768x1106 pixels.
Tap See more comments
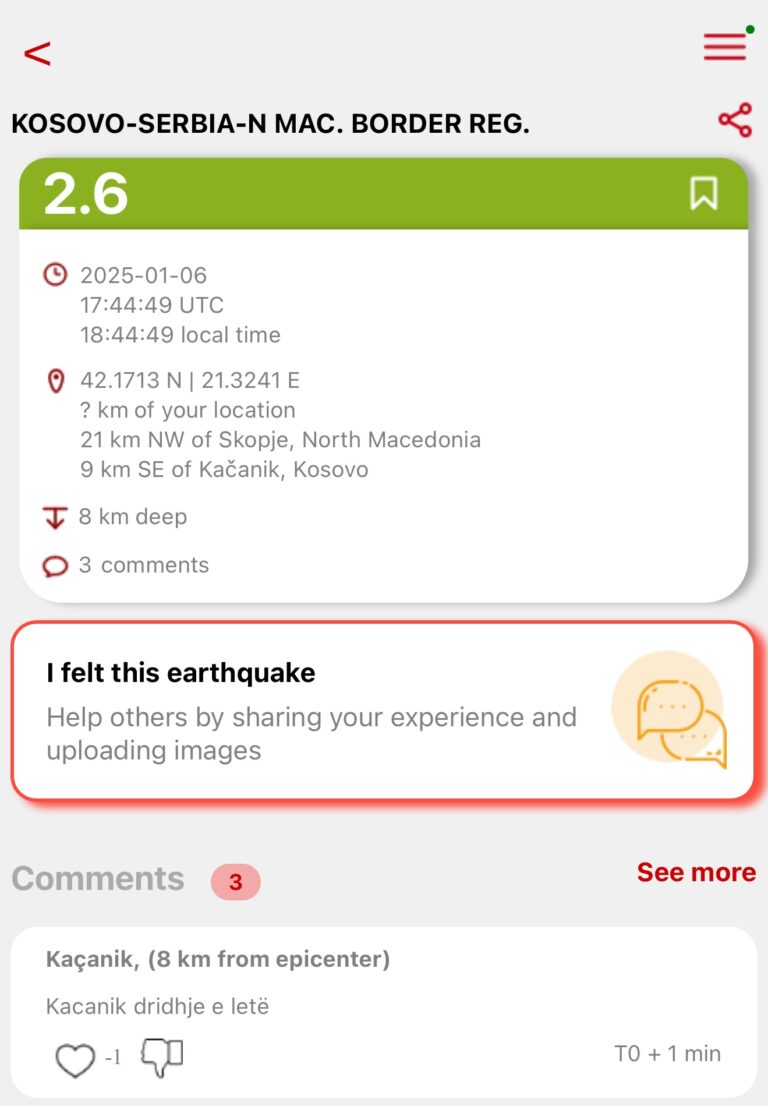696,872
